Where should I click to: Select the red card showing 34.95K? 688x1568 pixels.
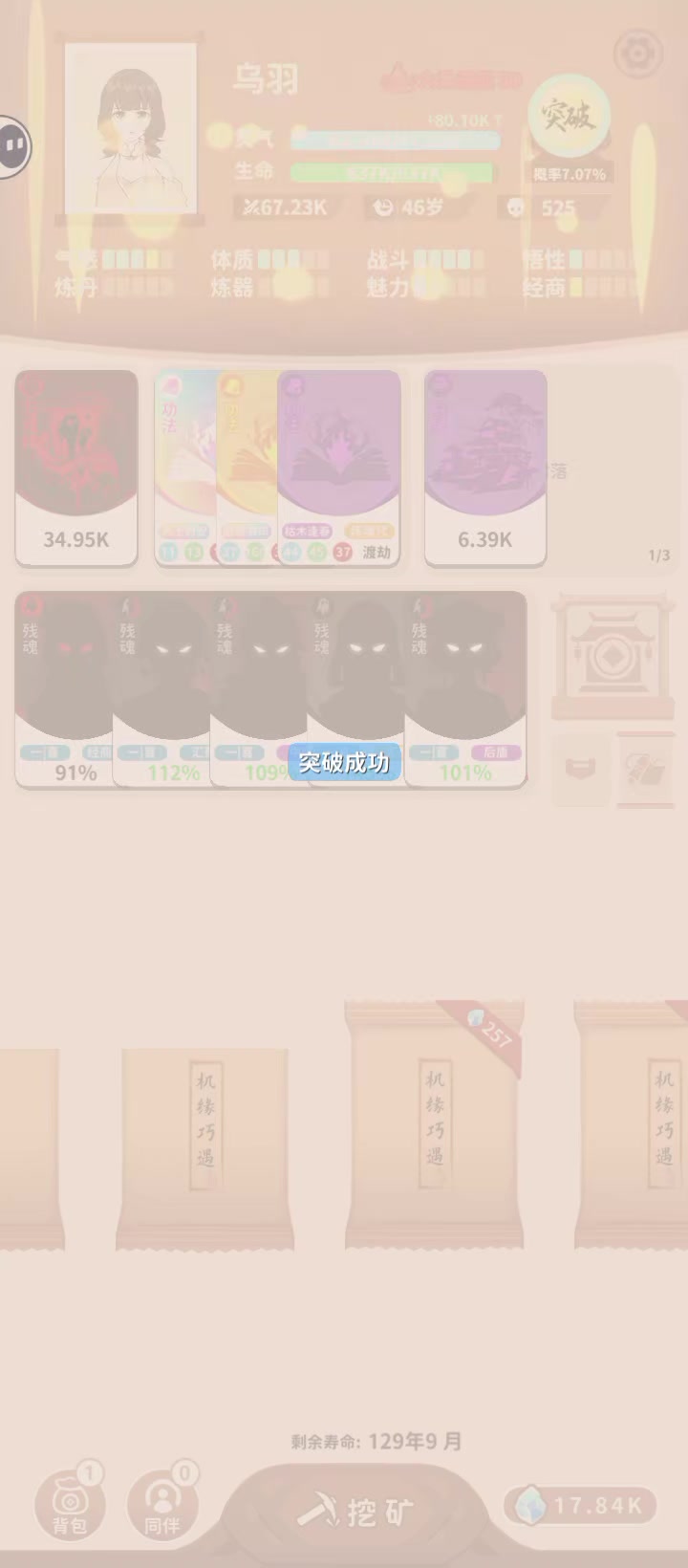pos(76,468)
